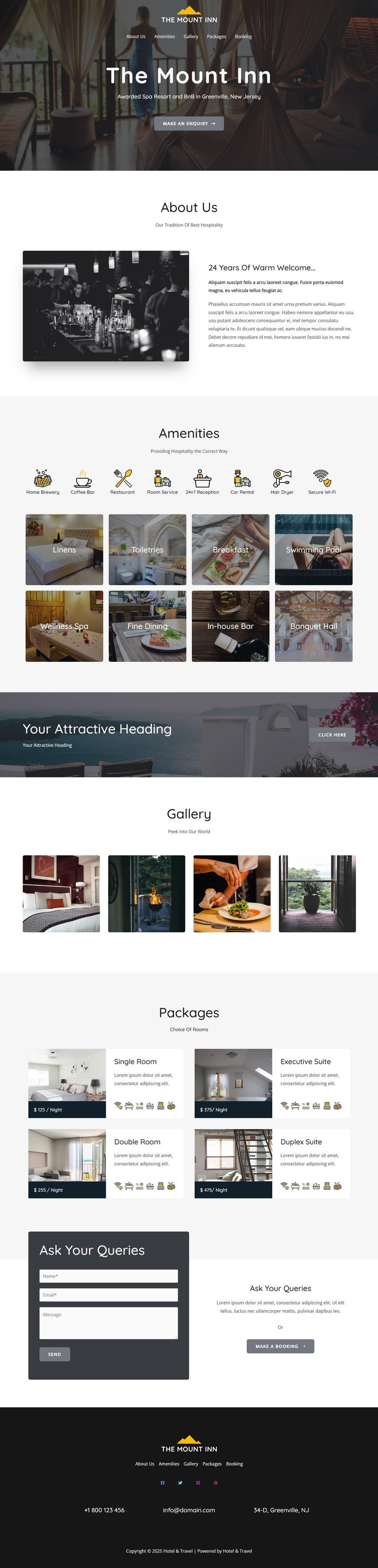Open the bedroom photo in the Gallery
Screen dimensions: 378x1568
pyautogui.click(x=61, y=894)
